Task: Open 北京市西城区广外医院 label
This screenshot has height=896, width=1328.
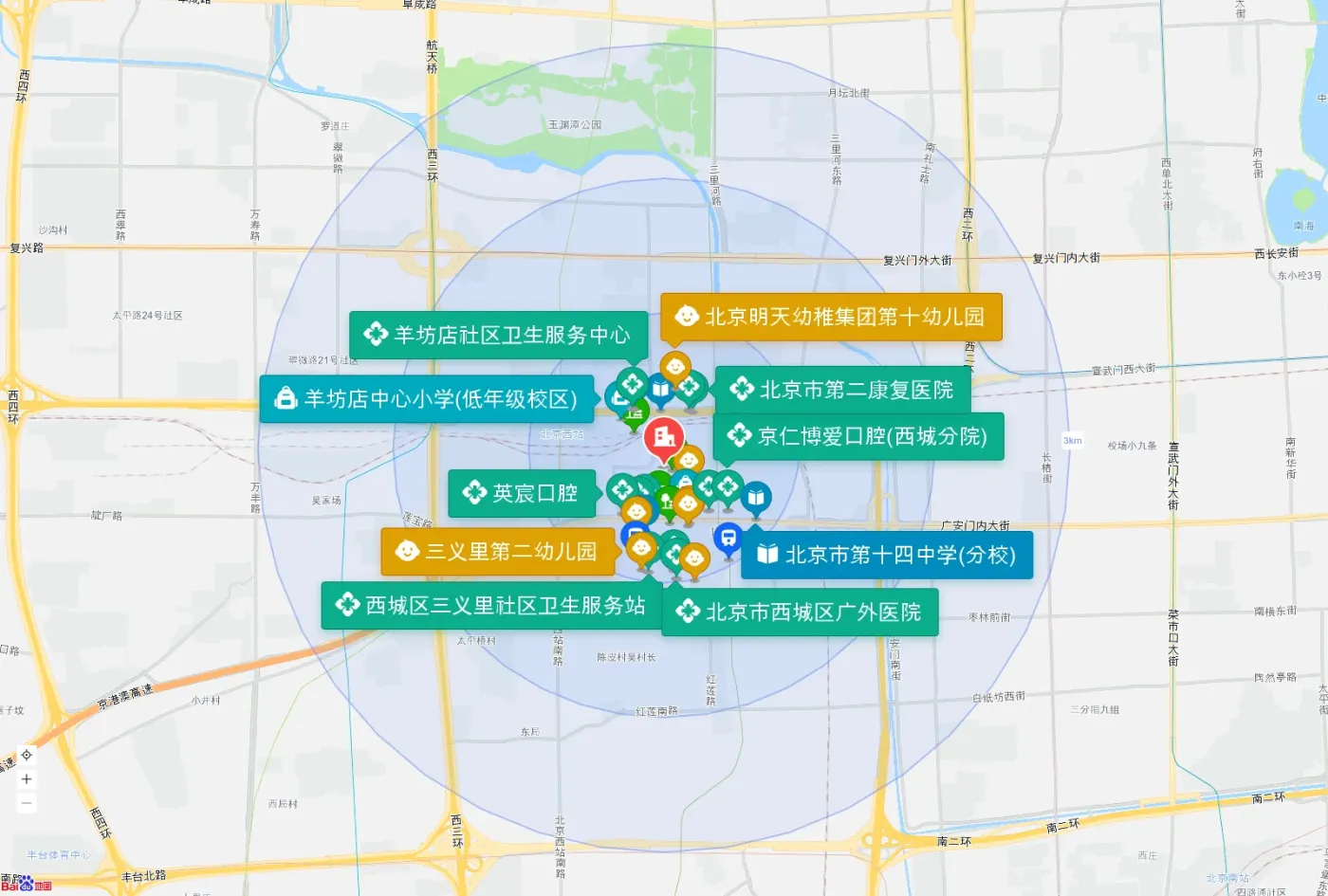Action: (x=800, y=612)
